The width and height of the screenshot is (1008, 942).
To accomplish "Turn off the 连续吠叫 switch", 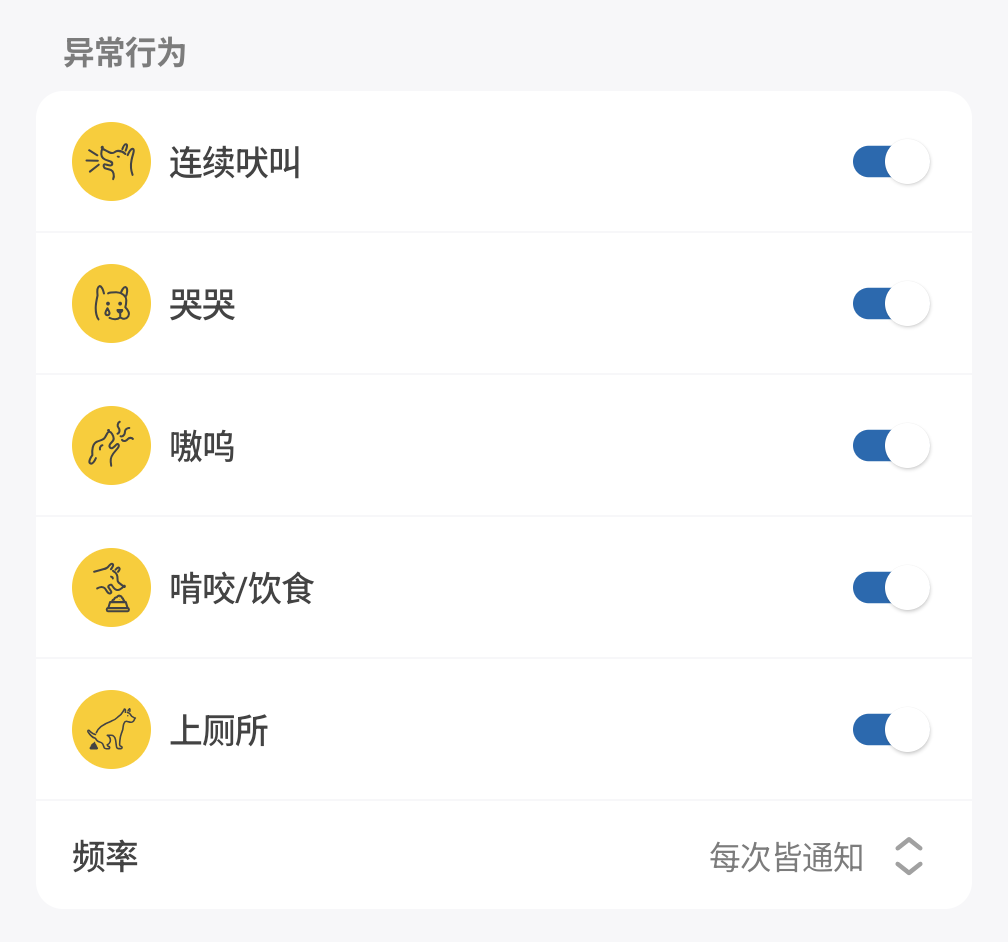I will [x=890, y=162].
